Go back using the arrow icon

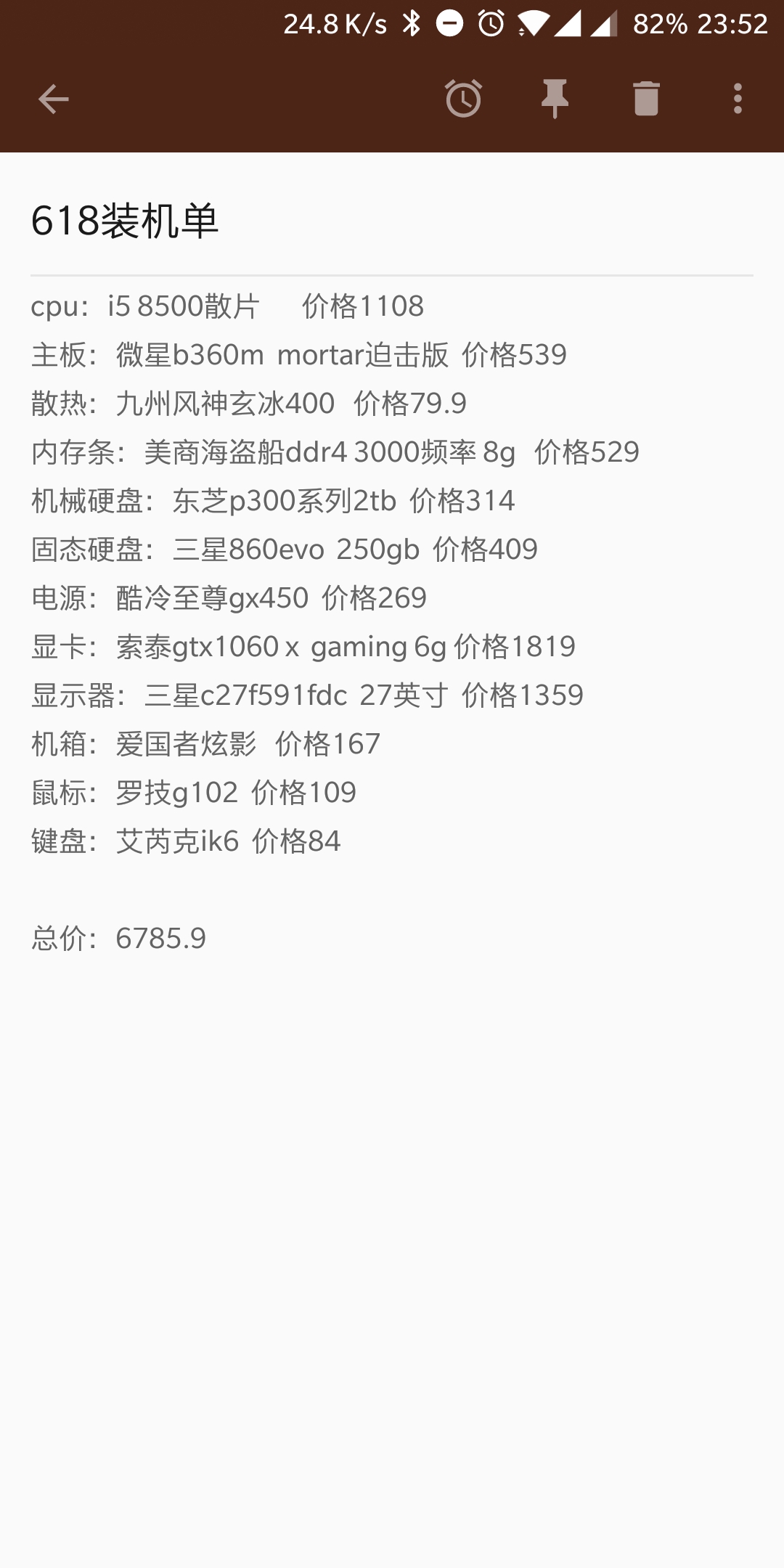coord(53,99)
